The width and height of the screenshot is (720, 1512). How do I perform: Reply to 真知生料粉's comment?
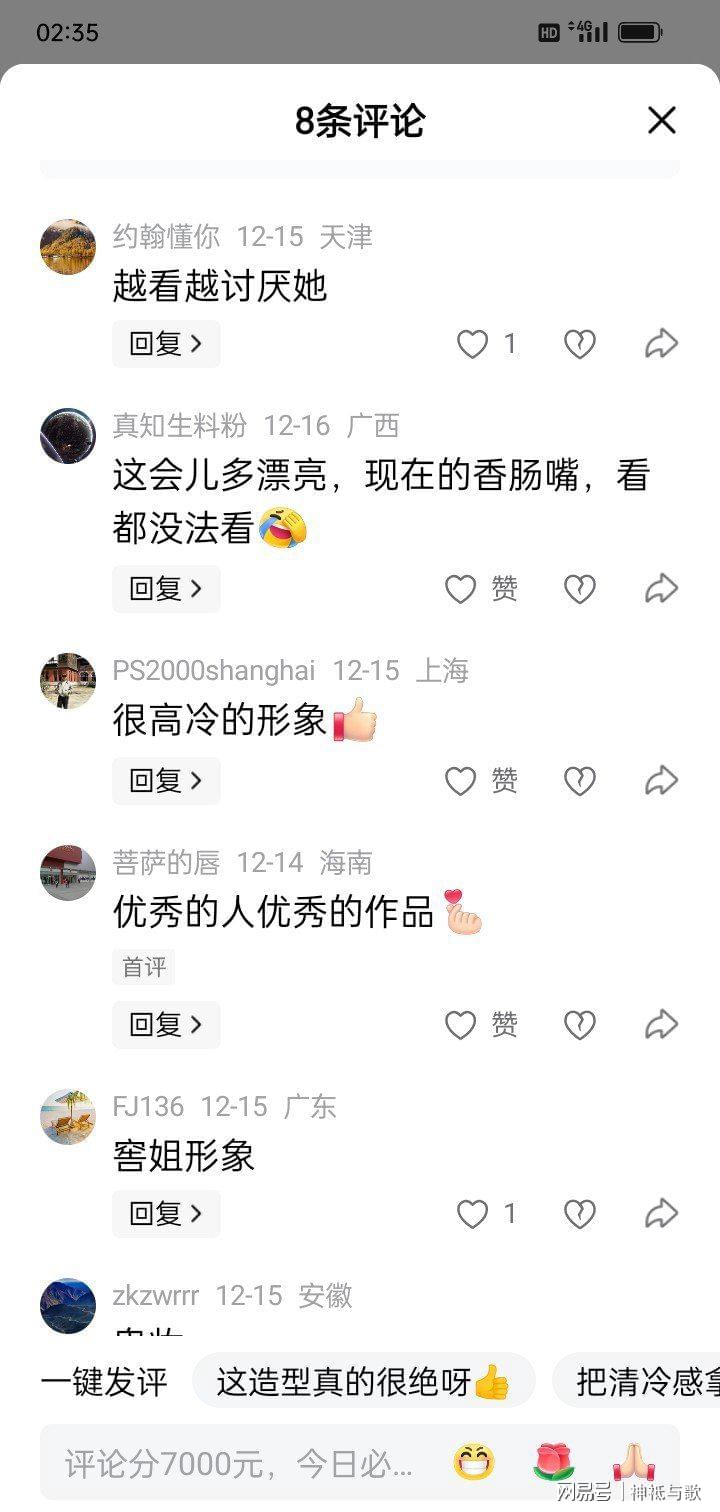[166, 589]
